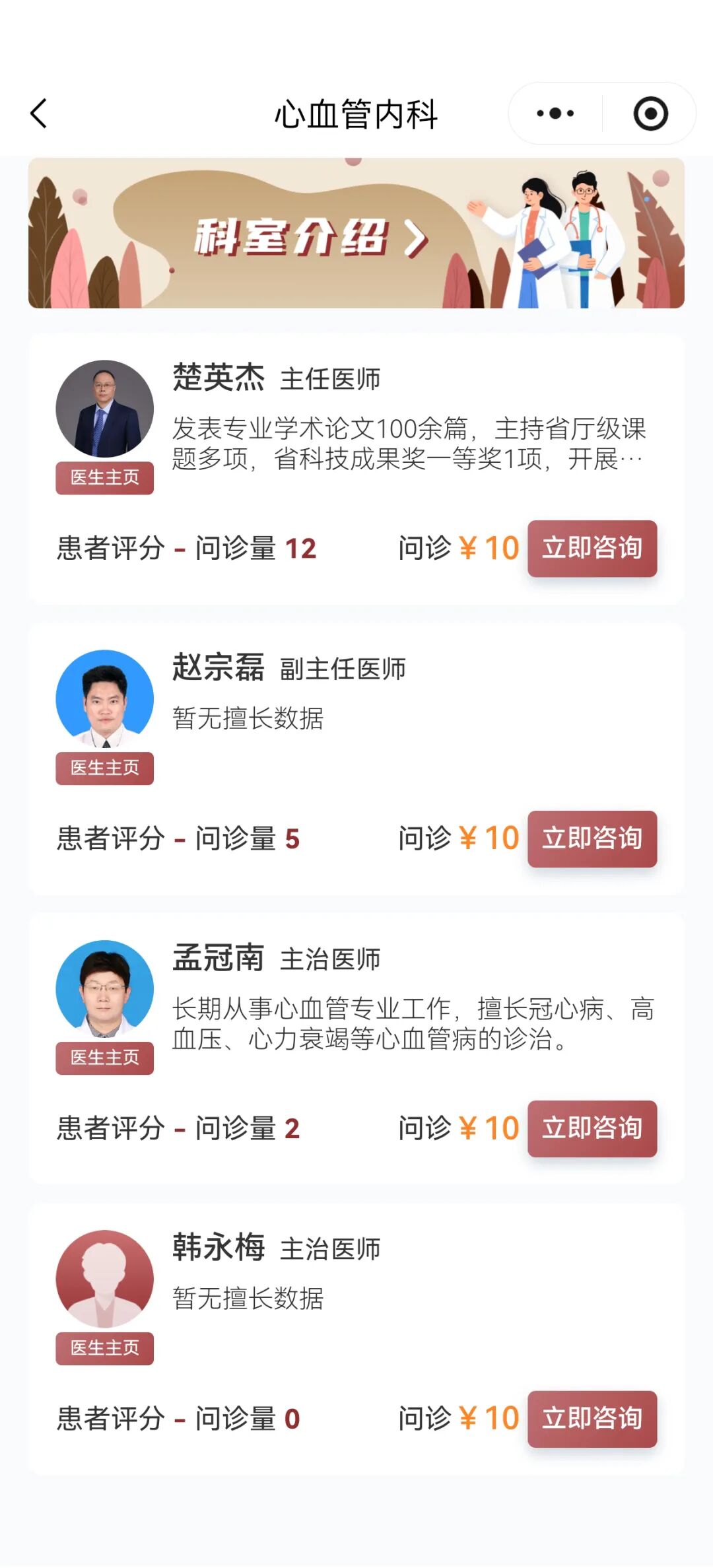Close the mini program via circle icon
Viewport: 713px width, 1568px height.
click(x=650, y=114)
